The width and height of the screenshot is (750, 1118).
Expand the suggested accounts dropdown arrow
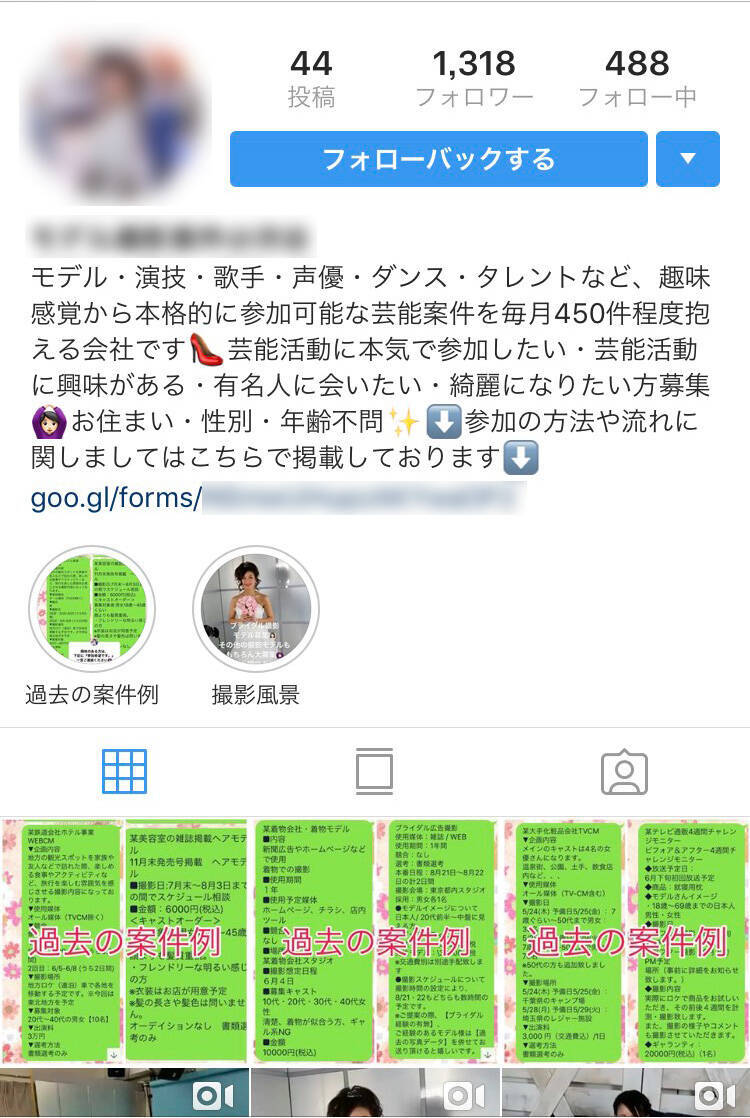688,159
